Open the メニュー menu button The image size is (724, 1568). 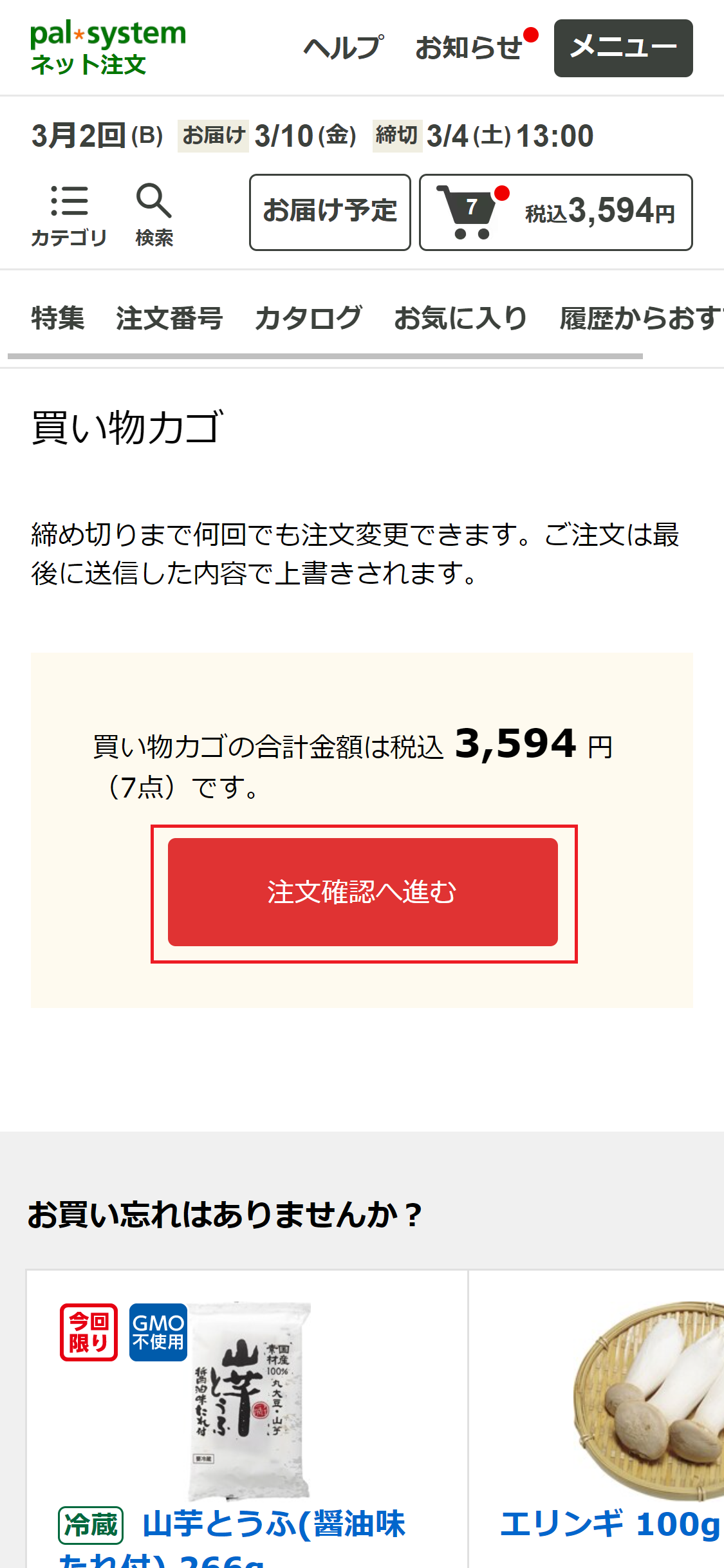click(x=622, y=48)
